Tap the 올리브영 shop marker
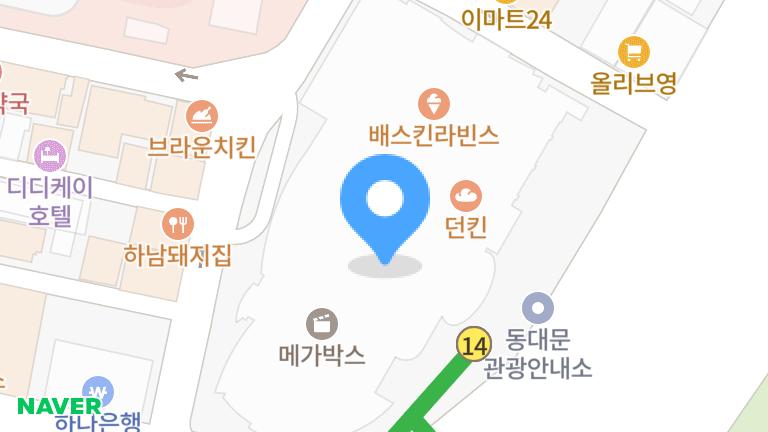The height and width of the screenshot is (432, 768). (x=633, y=51)
